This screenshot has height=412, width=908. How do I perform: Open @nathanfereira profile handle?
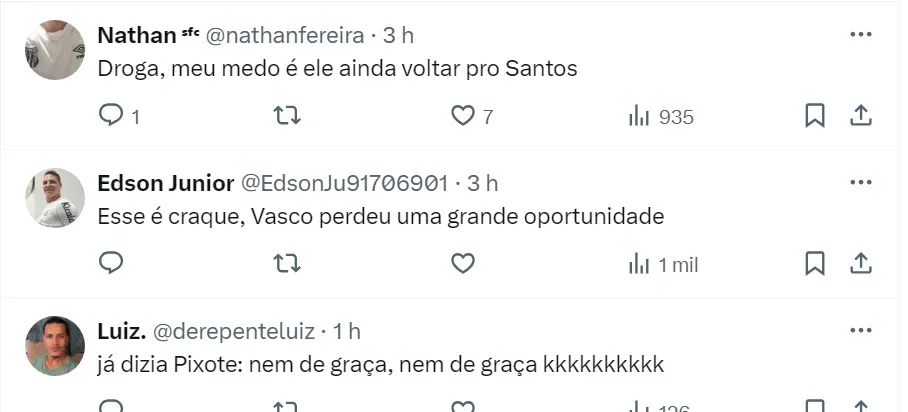285,35
